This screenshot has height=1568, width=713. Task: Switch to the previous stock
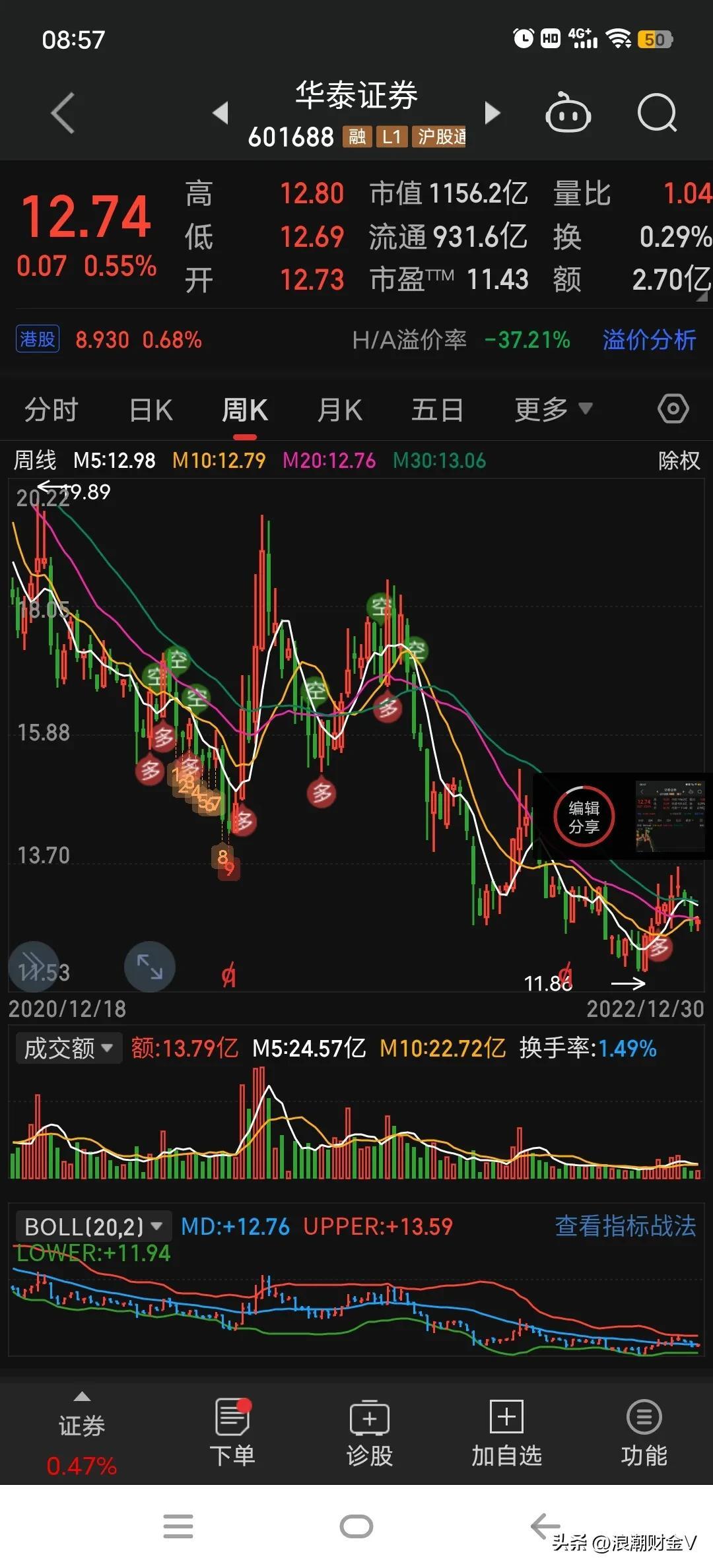[221, 113]
